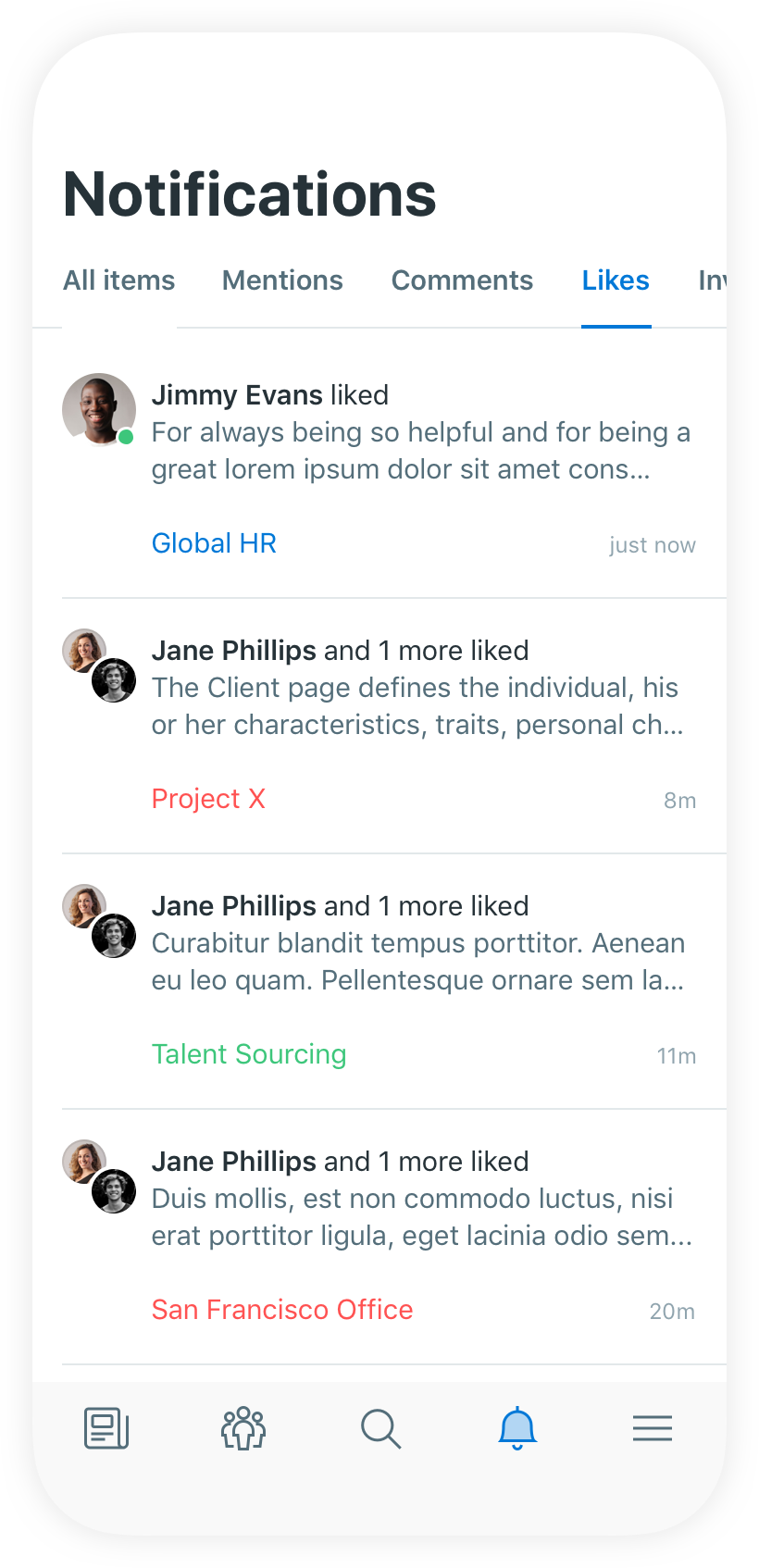Open the Global HR link
The width and height of the screenshot is (759, 1568).
214,543
